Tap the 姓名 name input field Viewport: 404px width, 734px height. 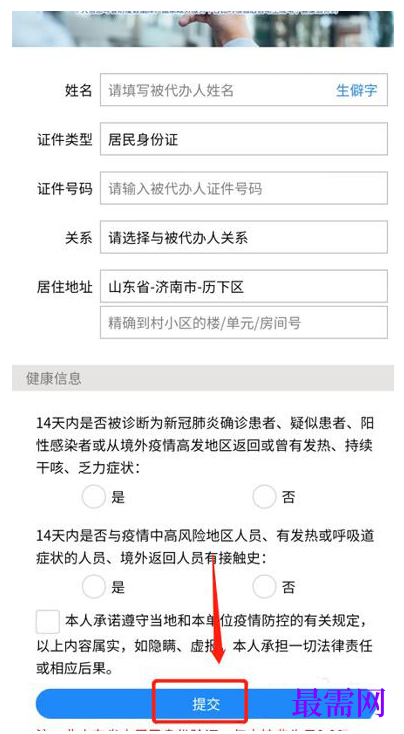pos(243,89)
